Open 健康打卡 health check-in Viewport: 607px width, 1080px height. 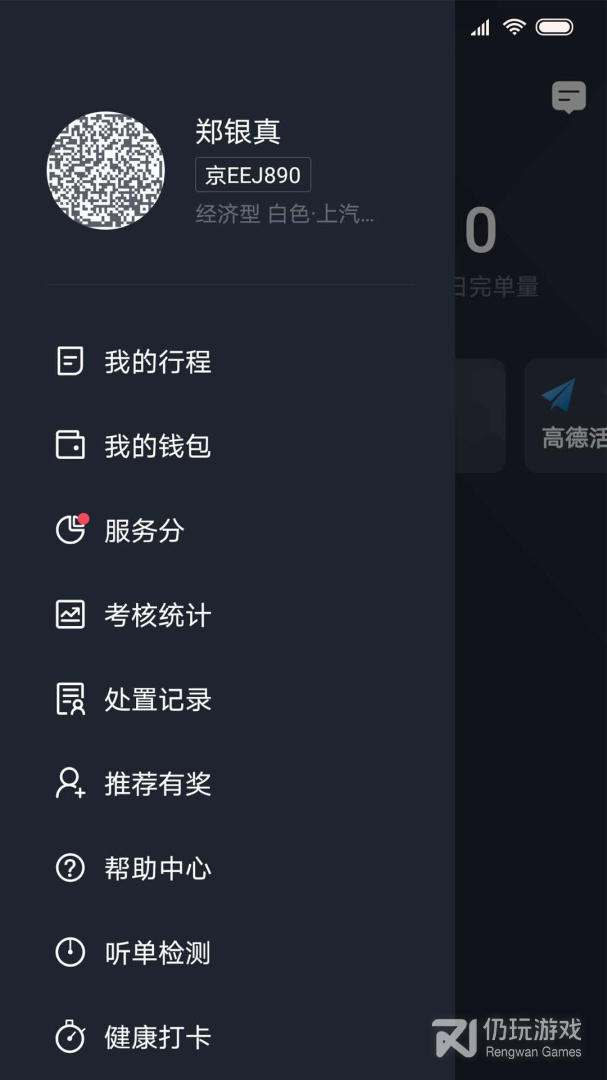coord(157,1037)
